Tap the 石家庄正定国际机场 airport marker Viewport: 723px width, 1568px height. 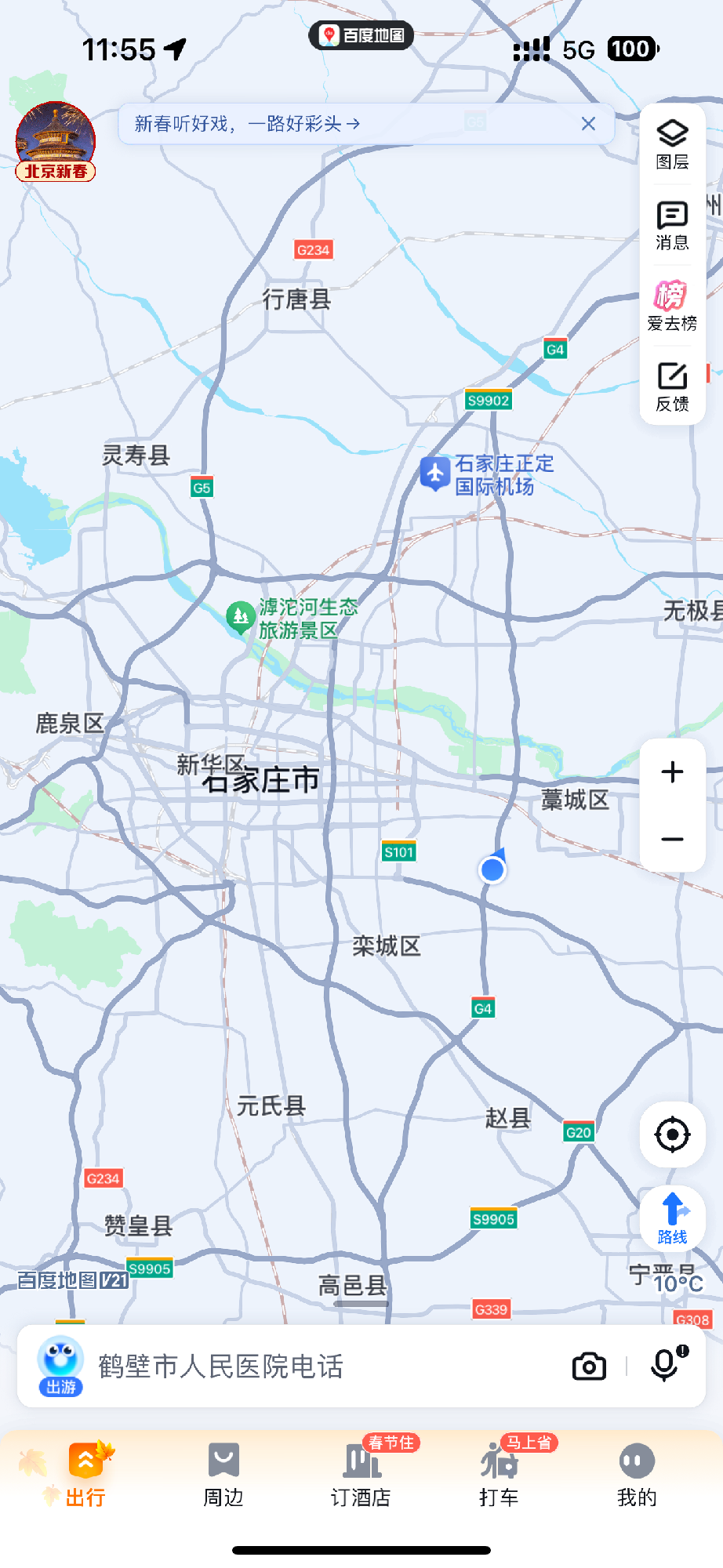click(434, 474)
